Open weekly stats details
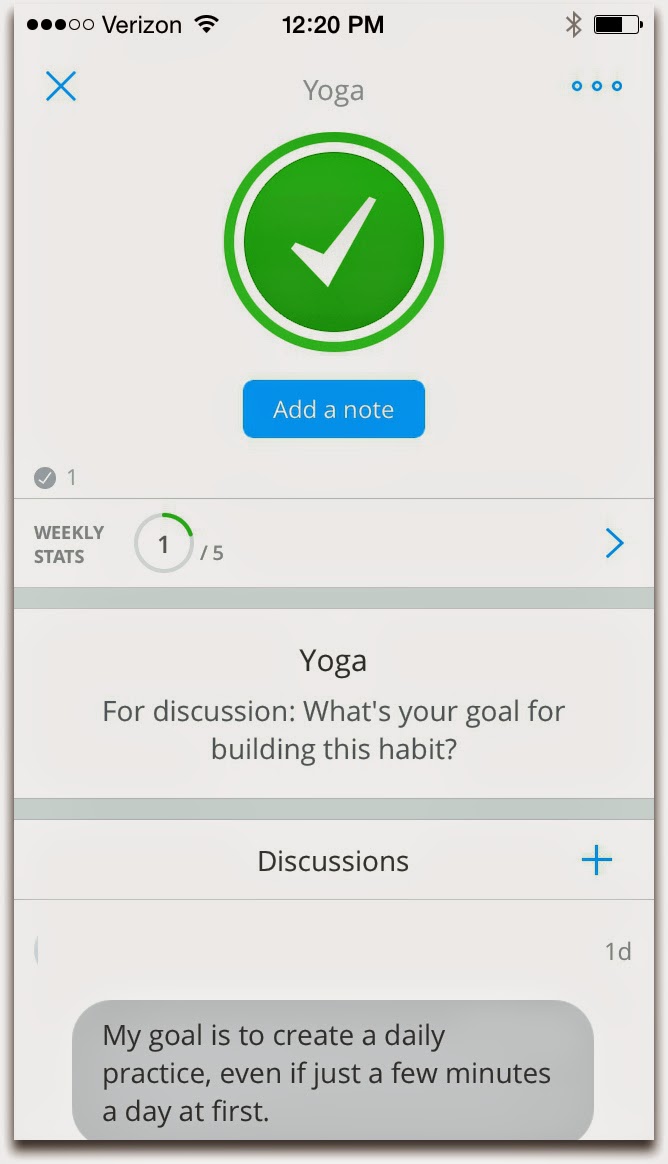This screenshot has height=1164, width=668. click(614, 543)
